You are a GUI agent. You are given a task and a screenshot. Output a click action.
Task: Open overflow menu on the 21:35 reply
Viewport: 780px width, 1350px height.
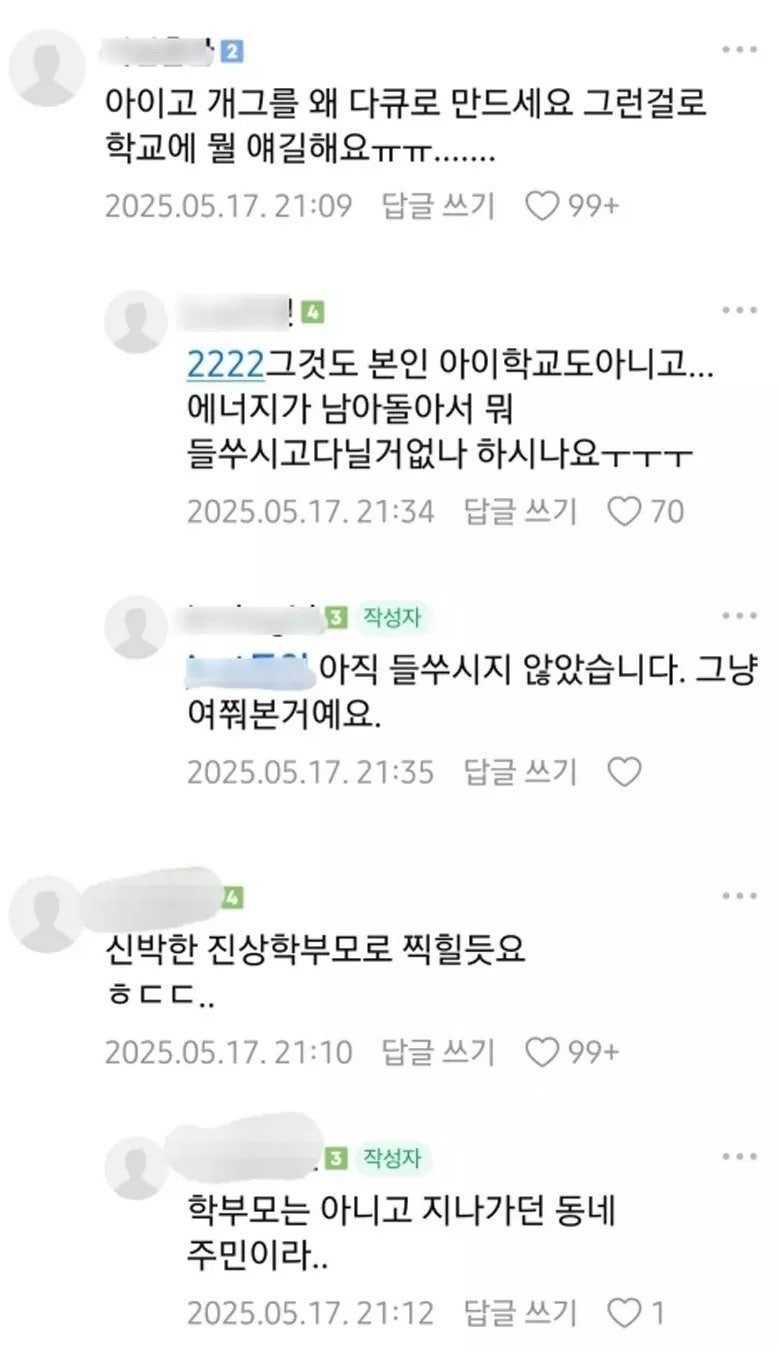(x=740, y=616)
